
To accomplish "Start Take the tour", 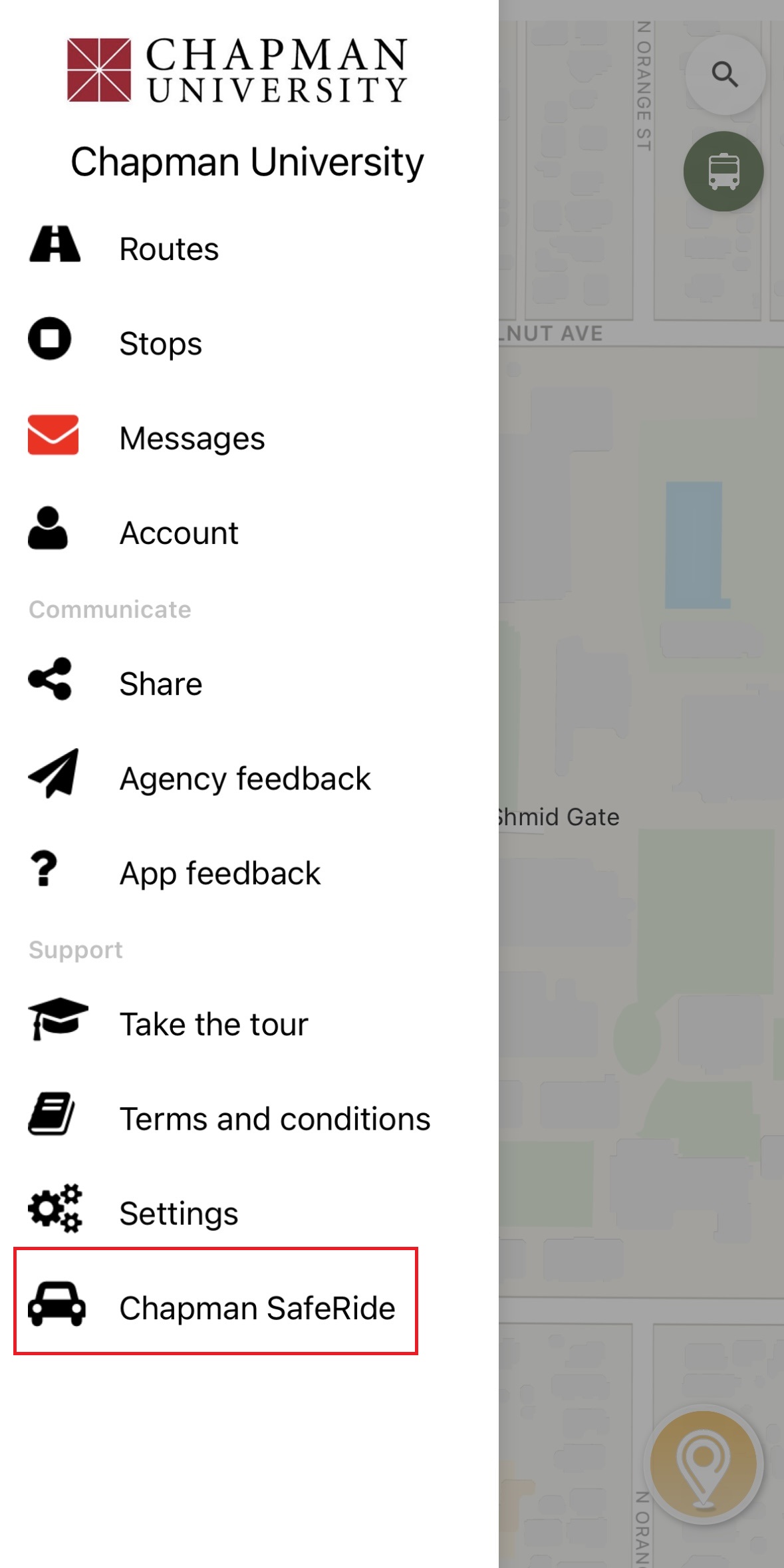I will pos(213,1024).
